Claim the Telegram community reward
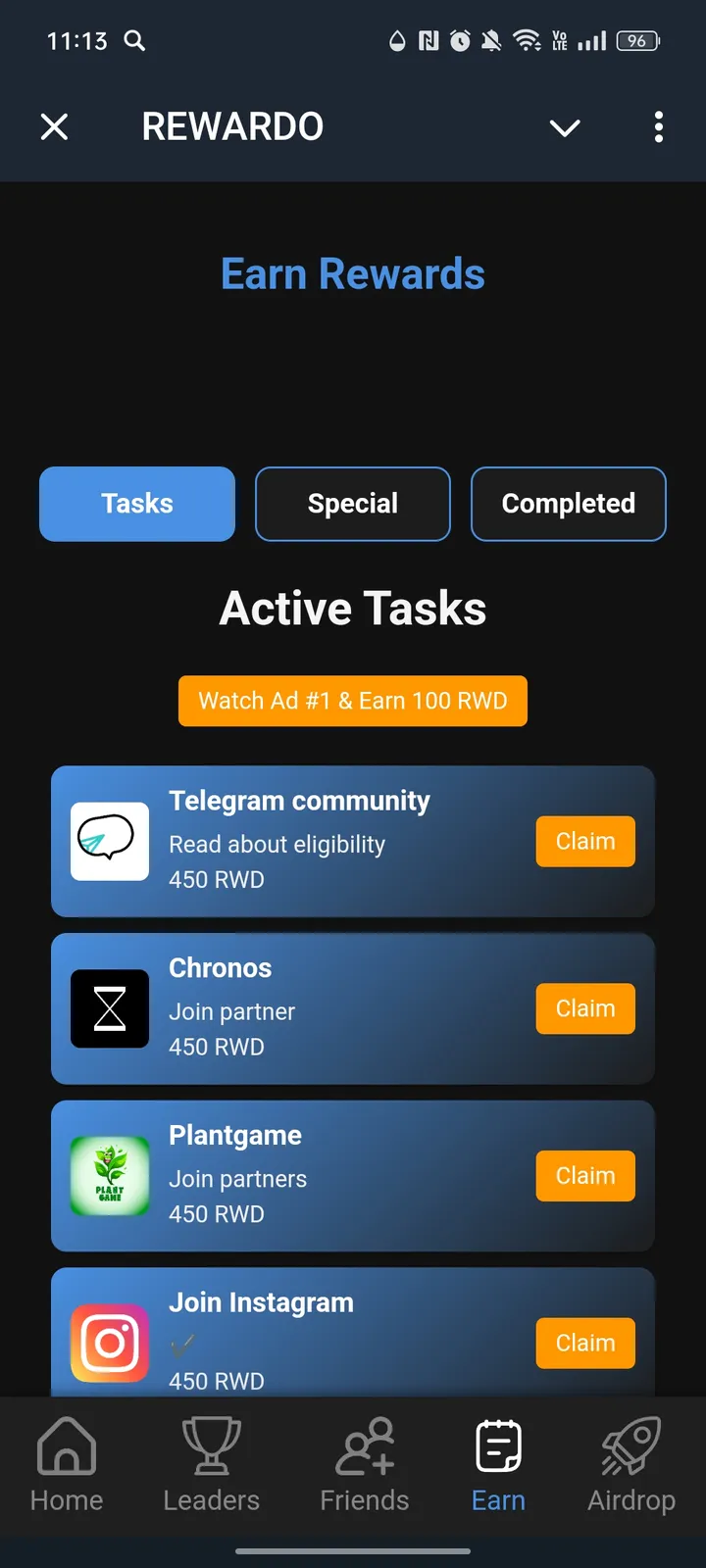 pos(585,841)
